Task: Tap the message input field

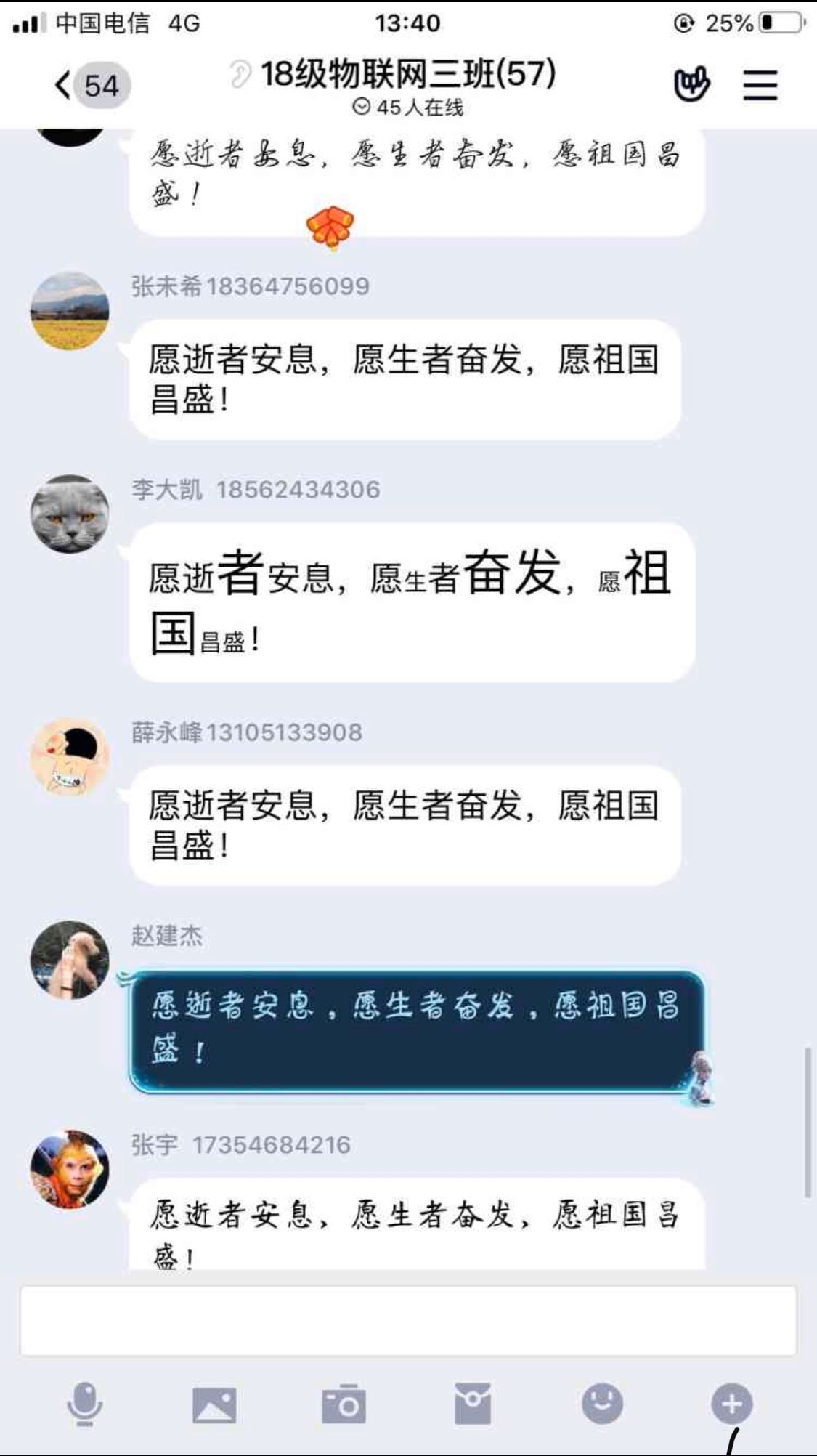Action: pos(408,1320)
